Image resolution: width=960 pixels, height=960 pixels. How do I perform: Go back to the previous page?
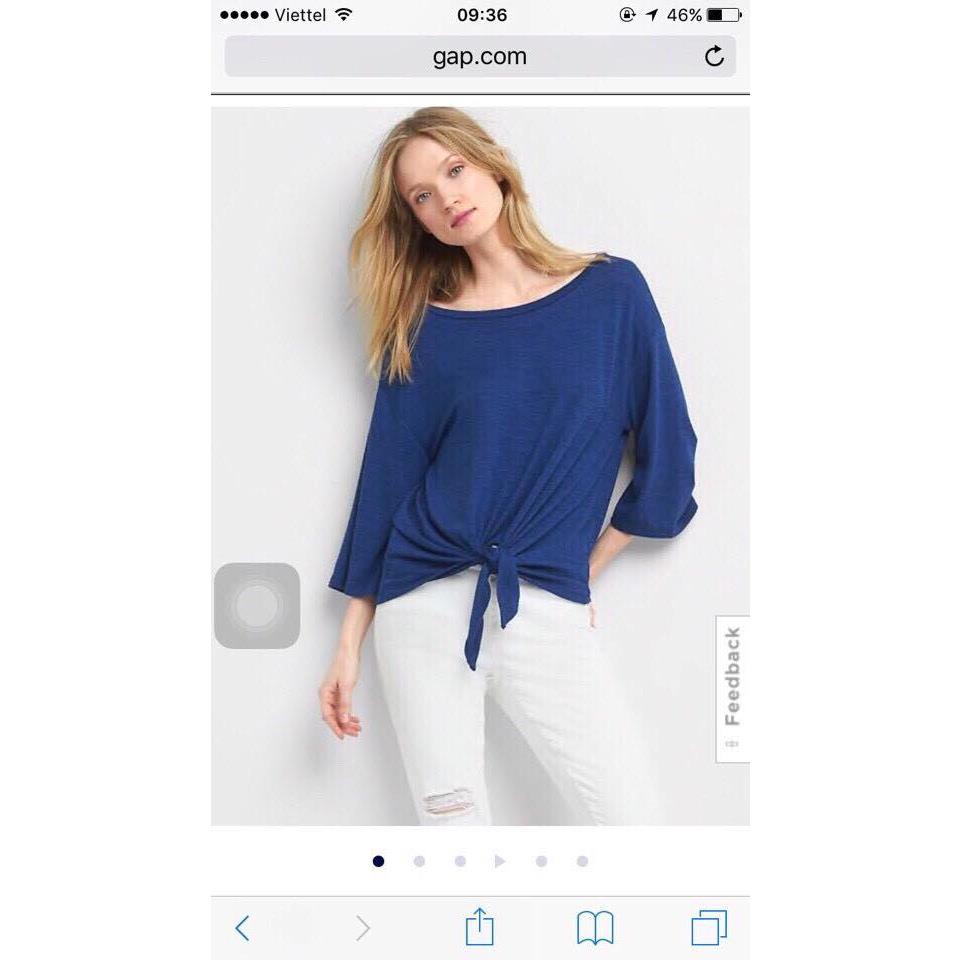[x=242, y=928]
